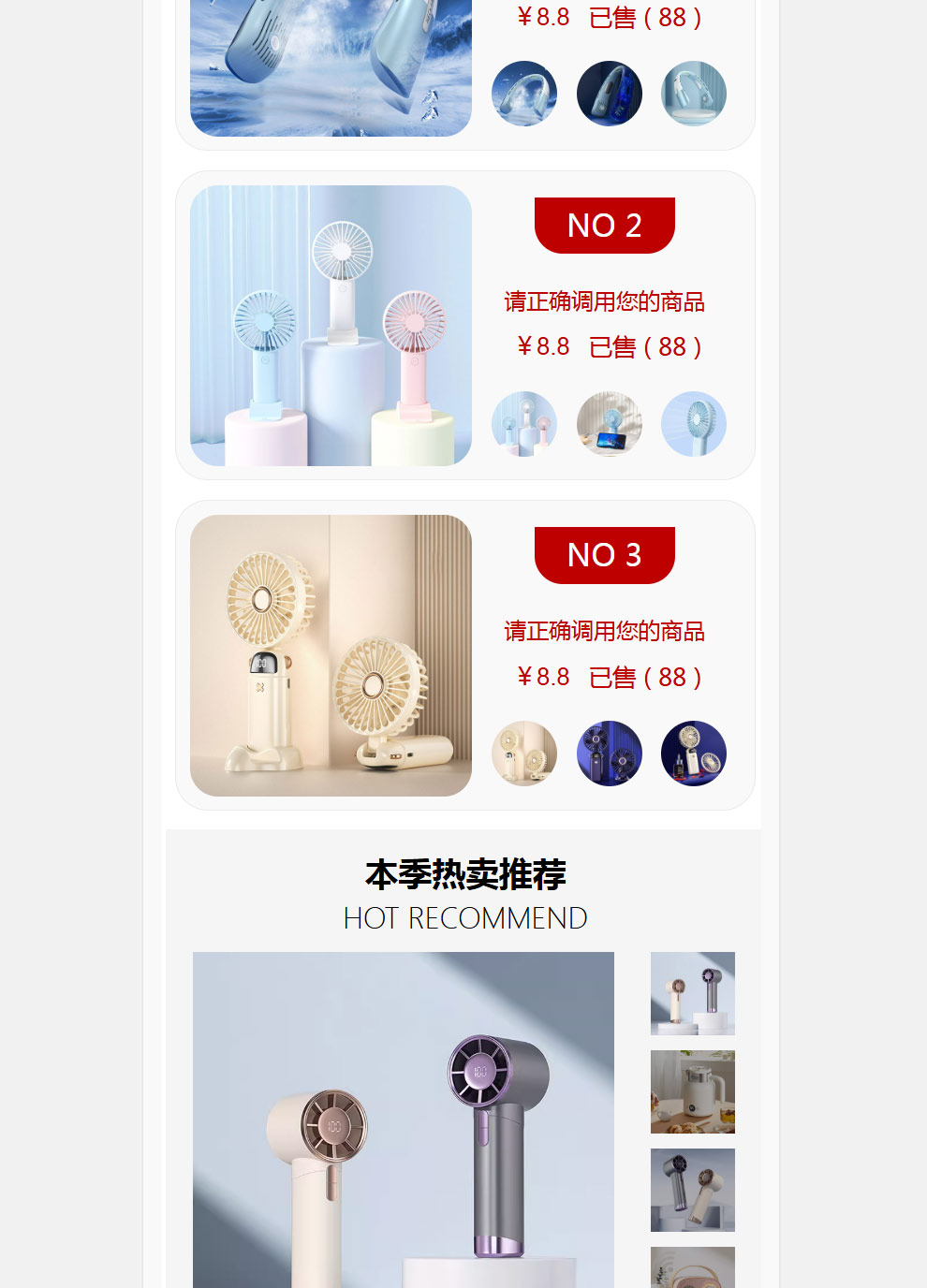Open the large hot recommend turbo fan image
The width and height of the screenshot is (927, 1288).
tap(404, 1120)
